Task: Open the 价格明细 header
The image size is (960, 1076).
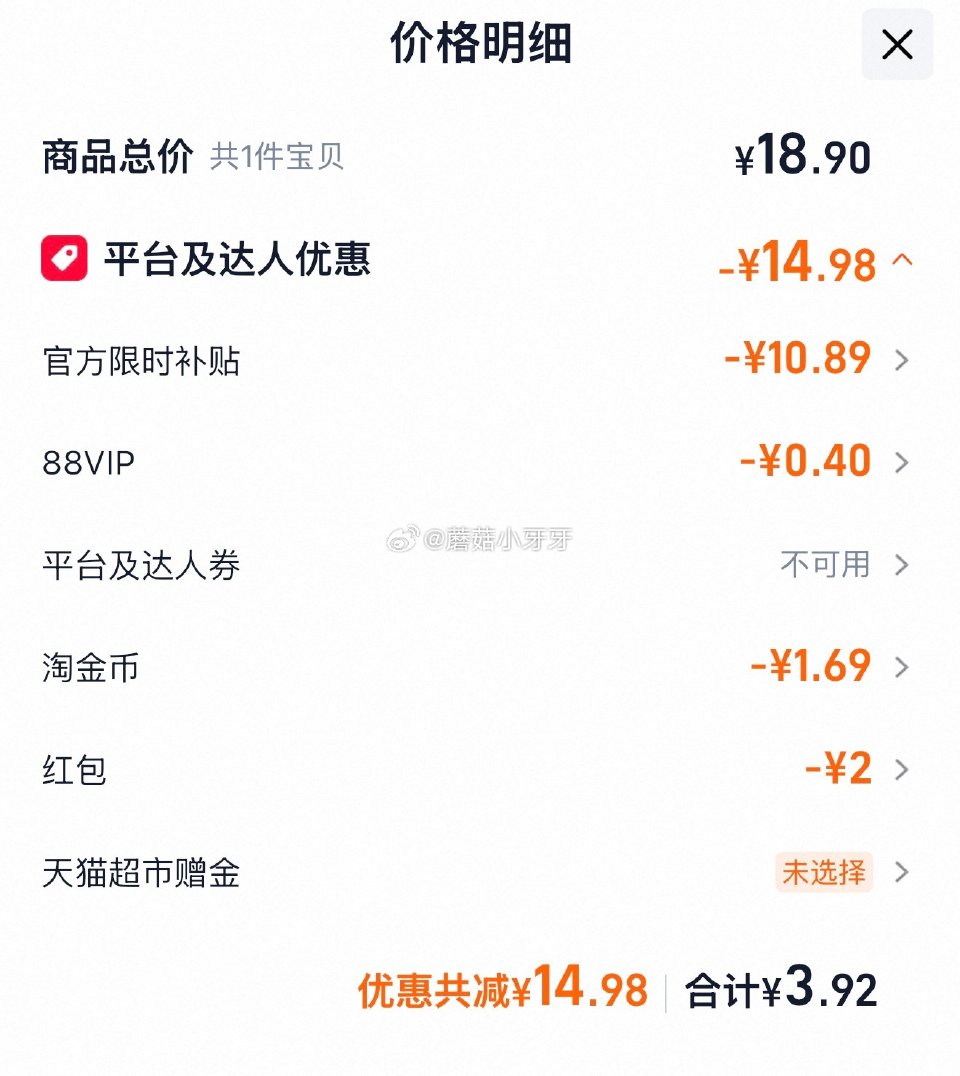Action: click(x=480, y=44)
